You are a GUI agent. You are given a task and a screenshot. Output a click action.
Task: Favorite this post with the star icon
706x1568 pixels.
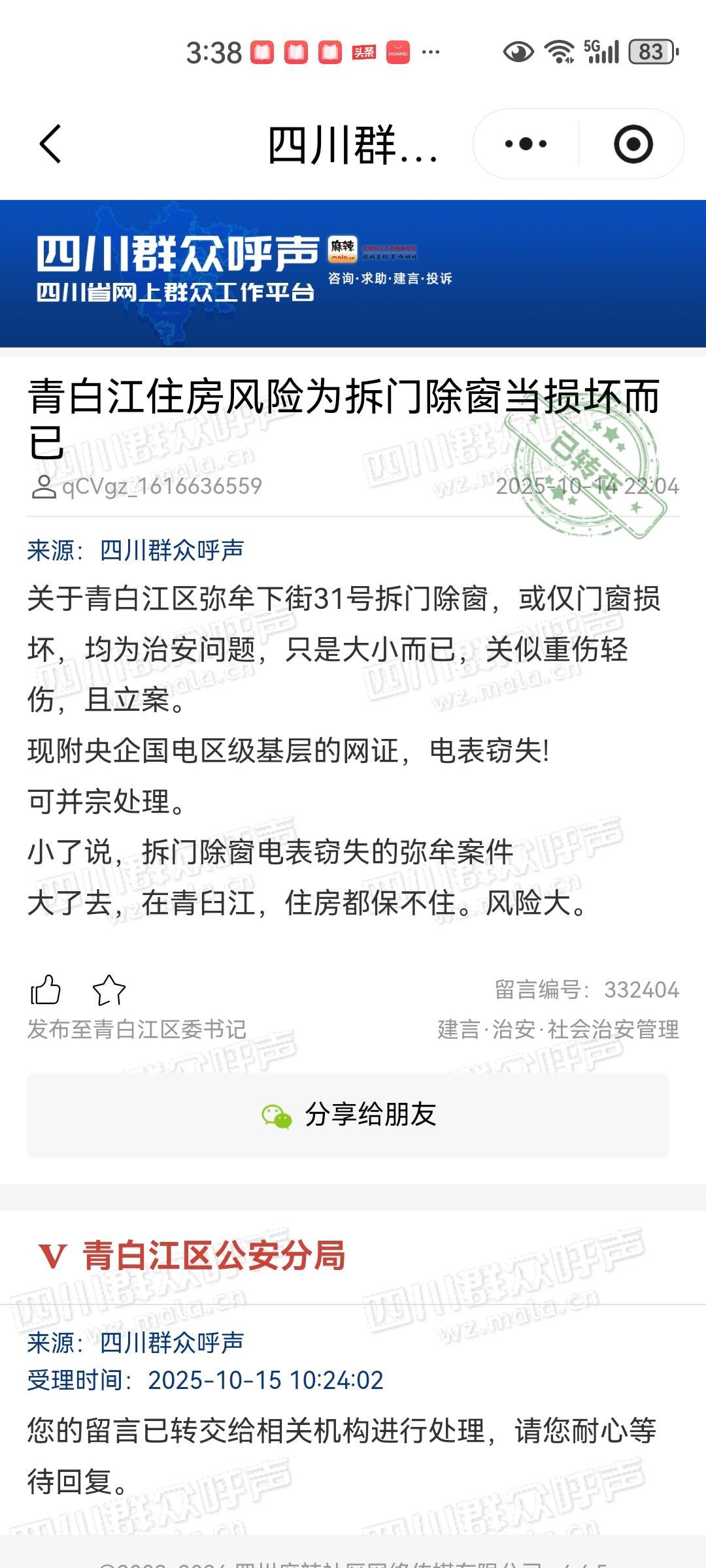(x=109, y=990)
